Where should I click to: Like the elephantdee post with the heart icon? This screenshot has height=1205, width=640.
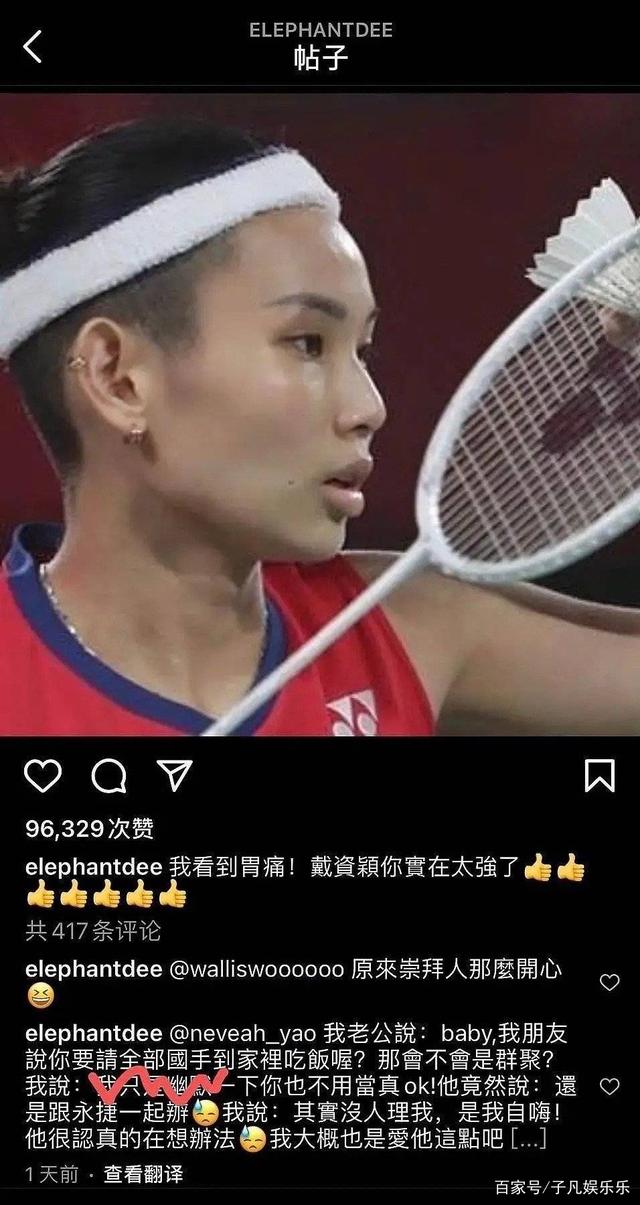(43, 775)
